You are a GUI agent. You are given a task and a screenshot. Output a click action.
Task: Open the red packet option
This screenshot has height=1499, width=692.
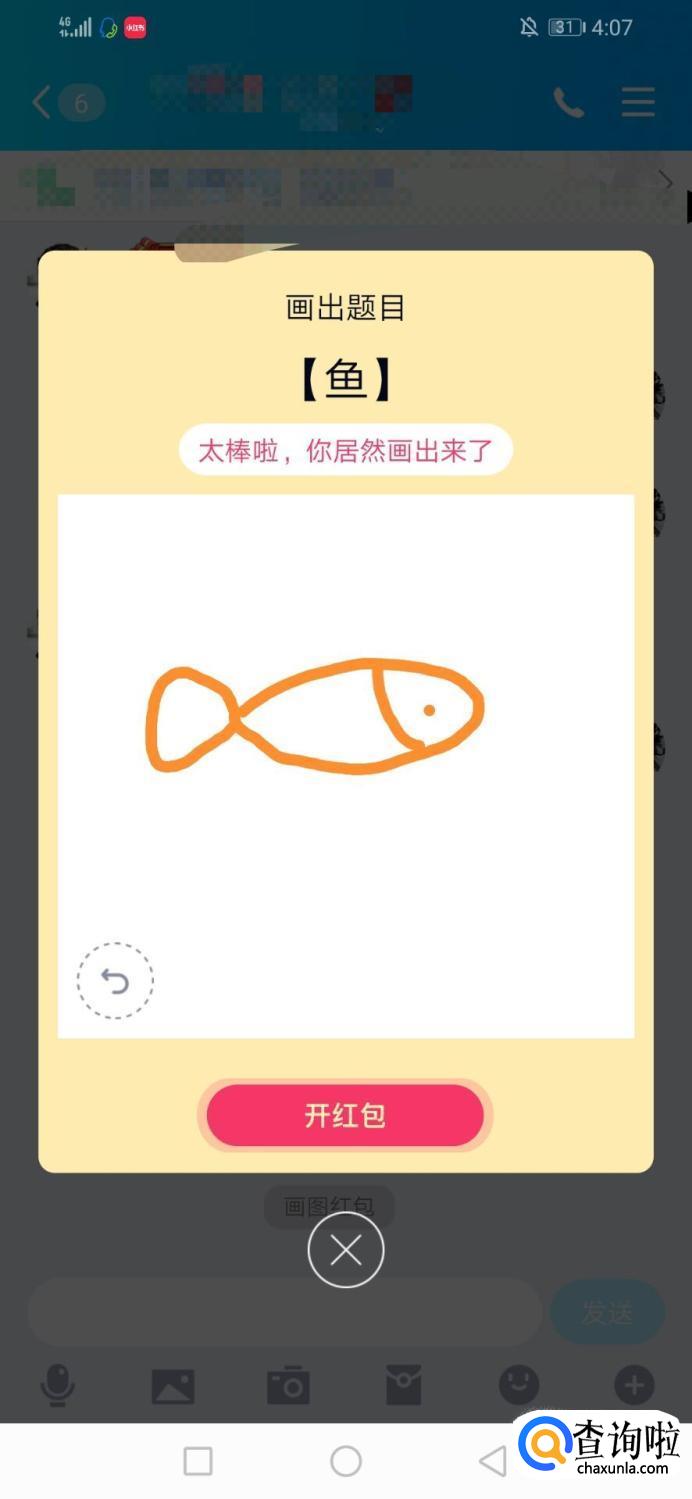404,1386
